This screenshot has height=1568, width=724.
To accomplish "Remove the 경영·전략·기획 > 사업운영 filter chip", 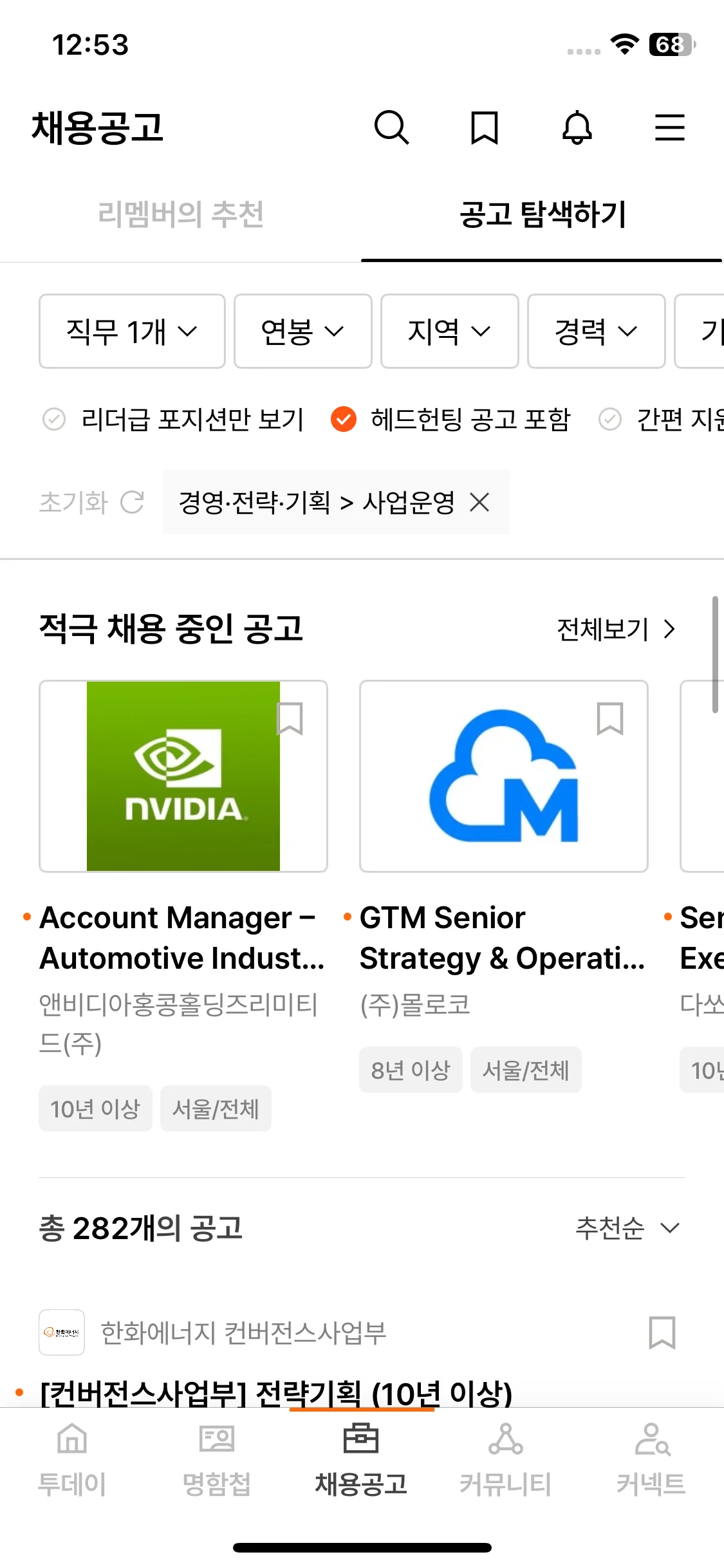I will pos(479,502).
